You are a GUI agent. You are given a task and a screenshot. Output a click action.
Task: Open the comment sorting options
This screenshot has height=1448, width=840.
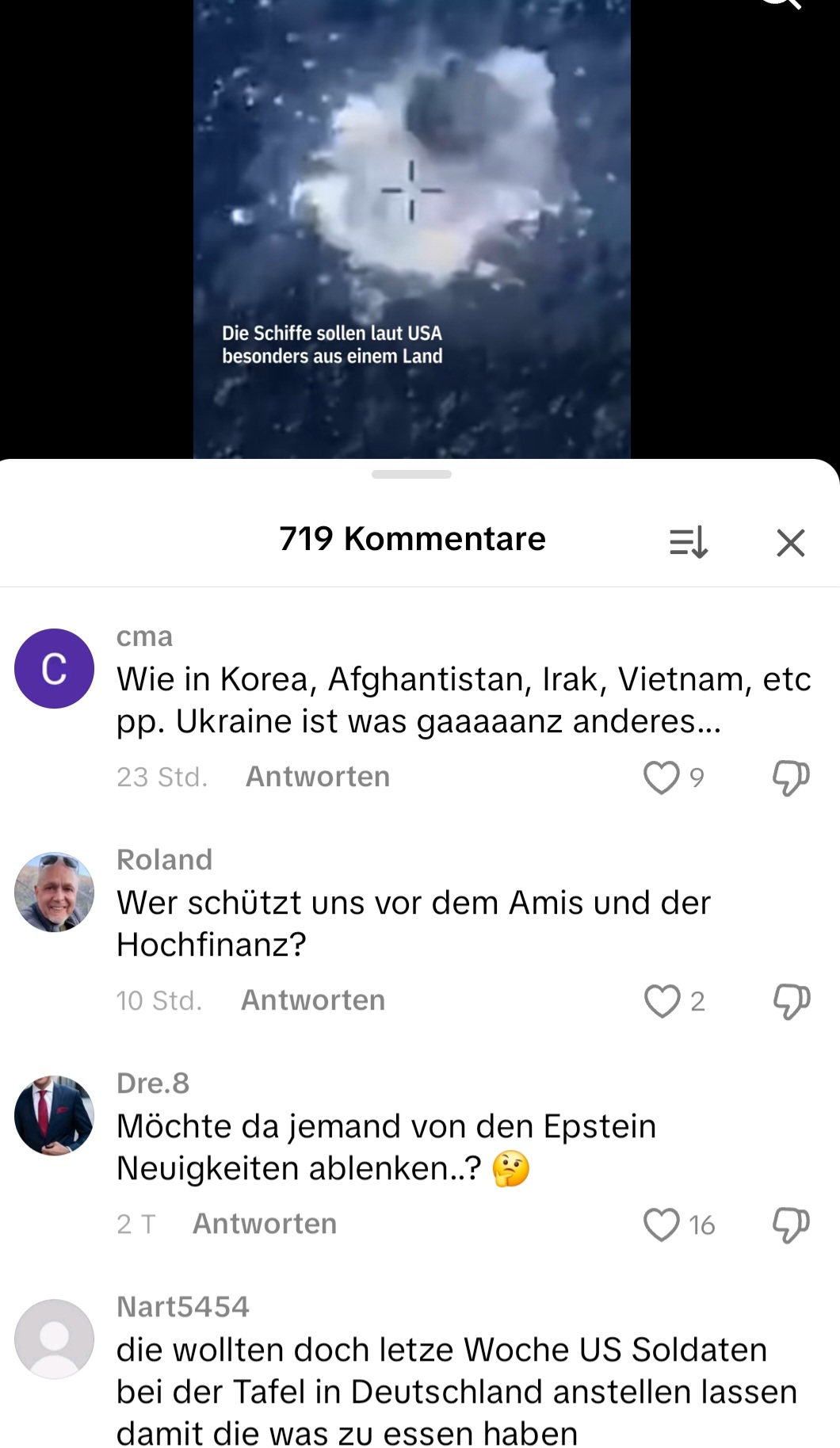pyautogui.click(x=688, y=543)
